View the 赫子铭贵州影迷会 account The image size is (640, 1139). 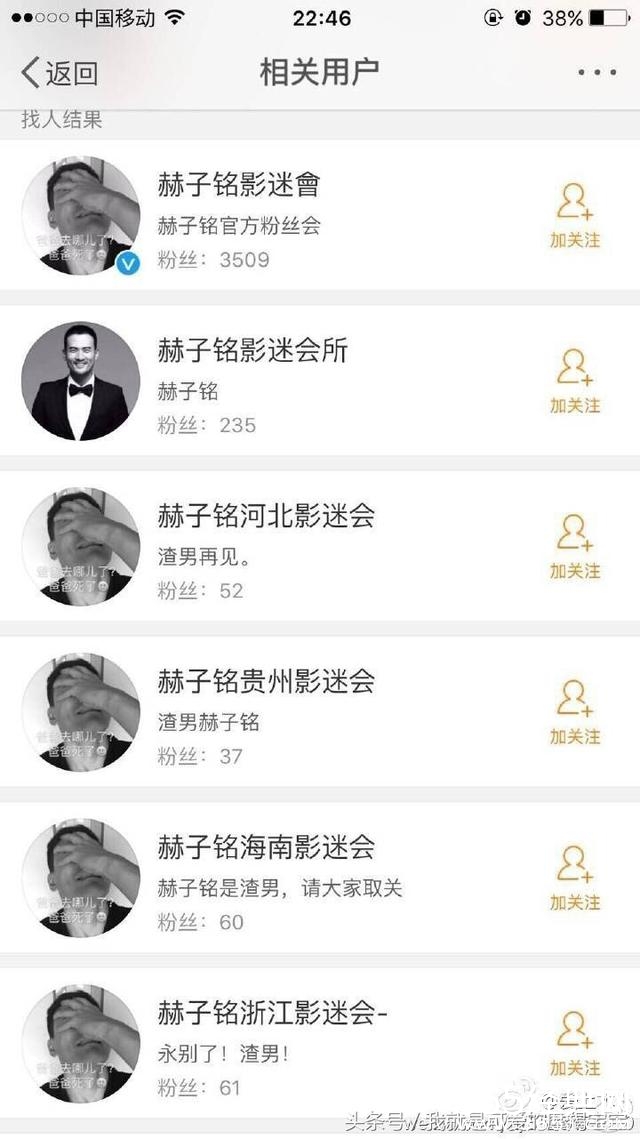[x=266, y=682]
